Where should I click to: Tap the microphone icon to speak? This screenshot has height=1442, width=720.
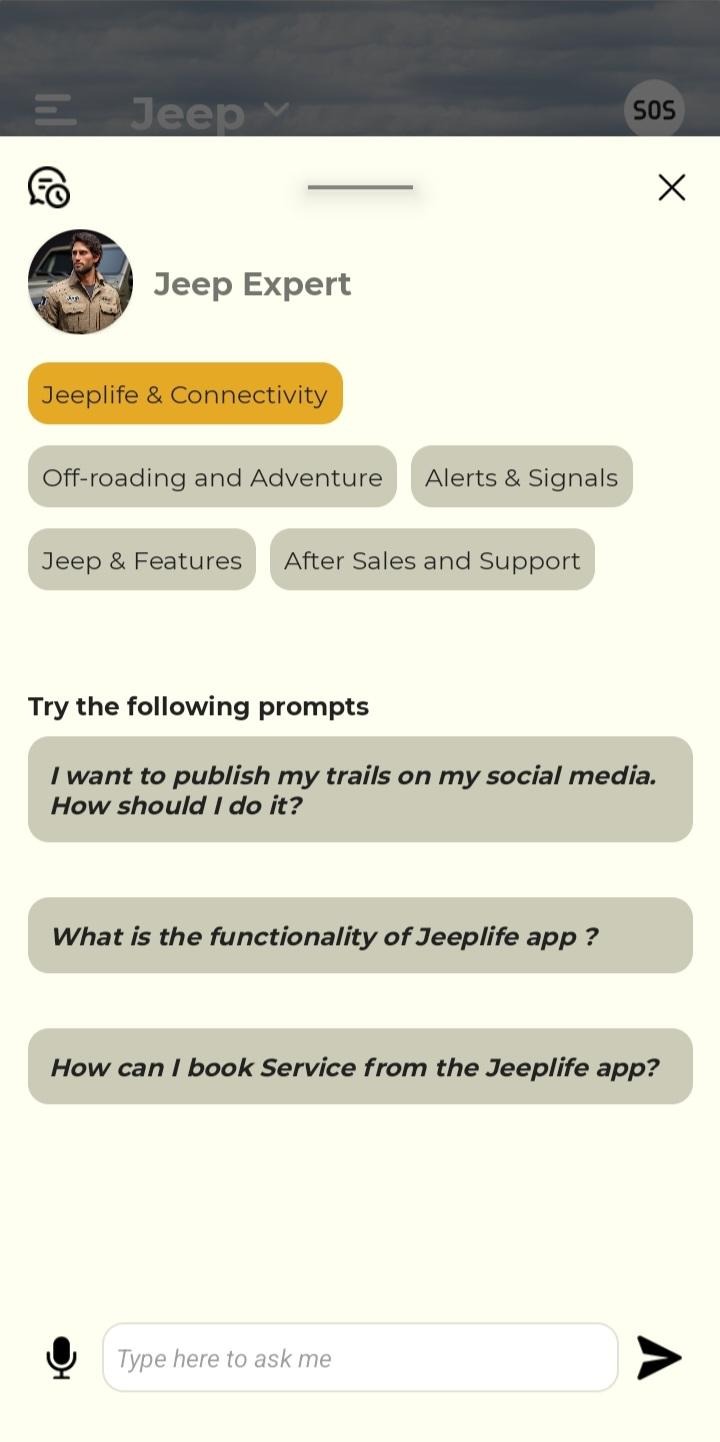[x=62, y=1357]
